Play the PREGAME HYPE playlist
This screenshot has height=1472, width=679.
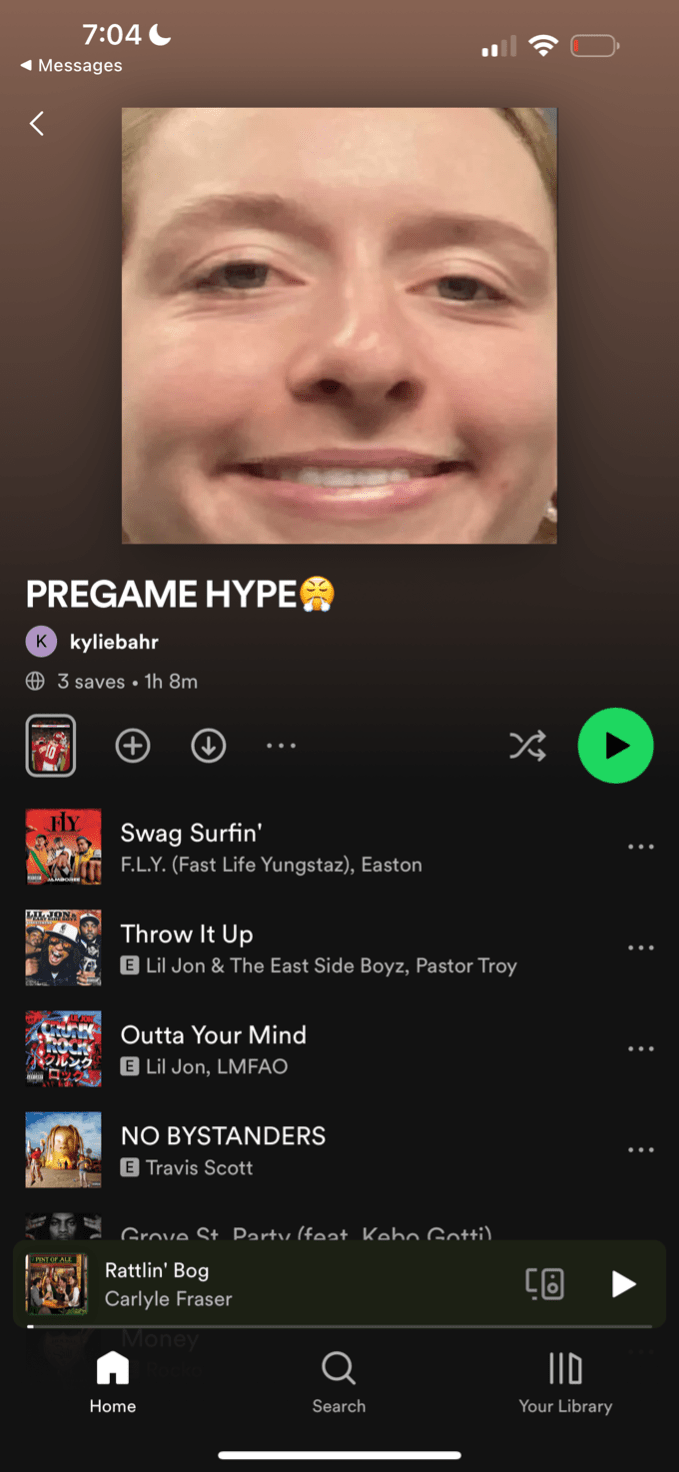(615, 746)
